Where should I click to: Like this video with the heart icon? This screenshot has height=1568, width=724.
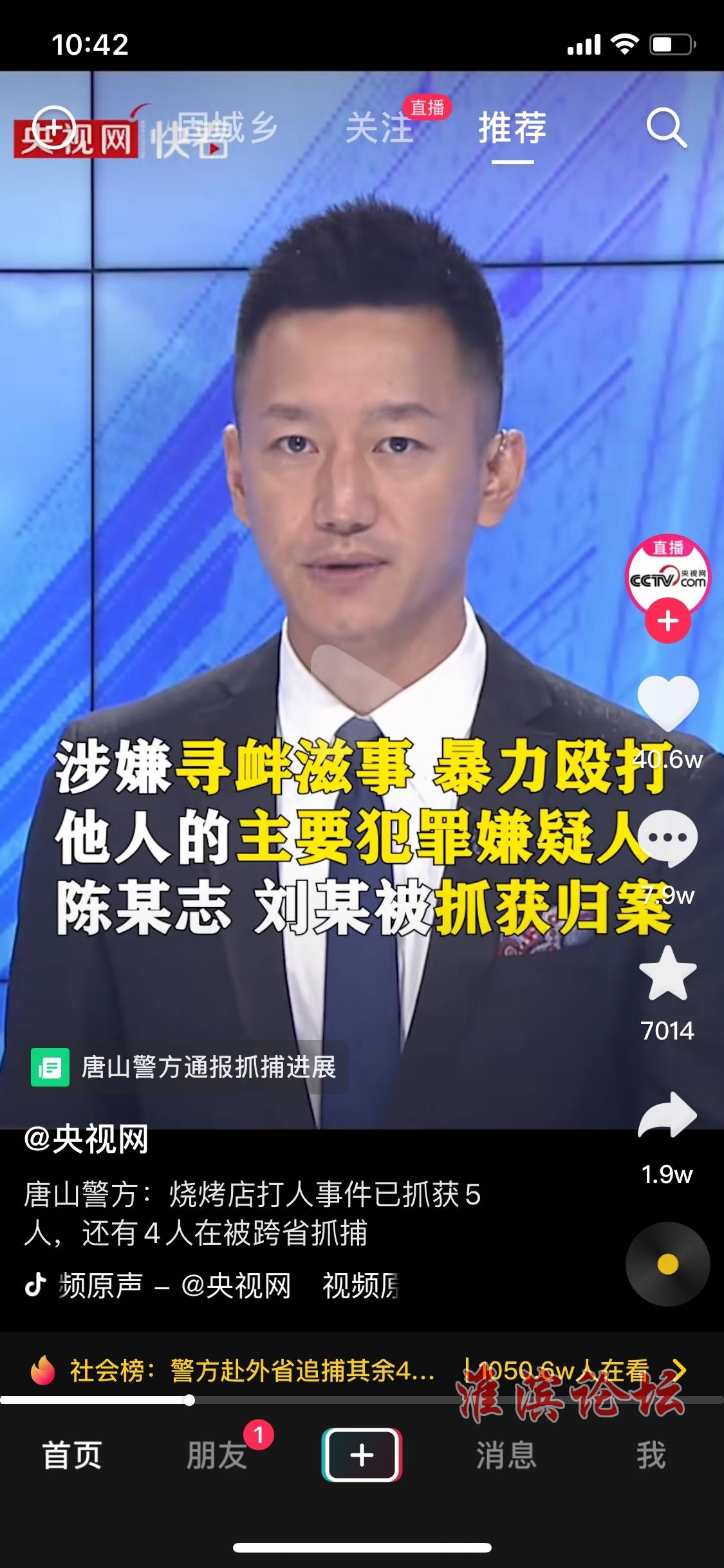coord(668,703)
